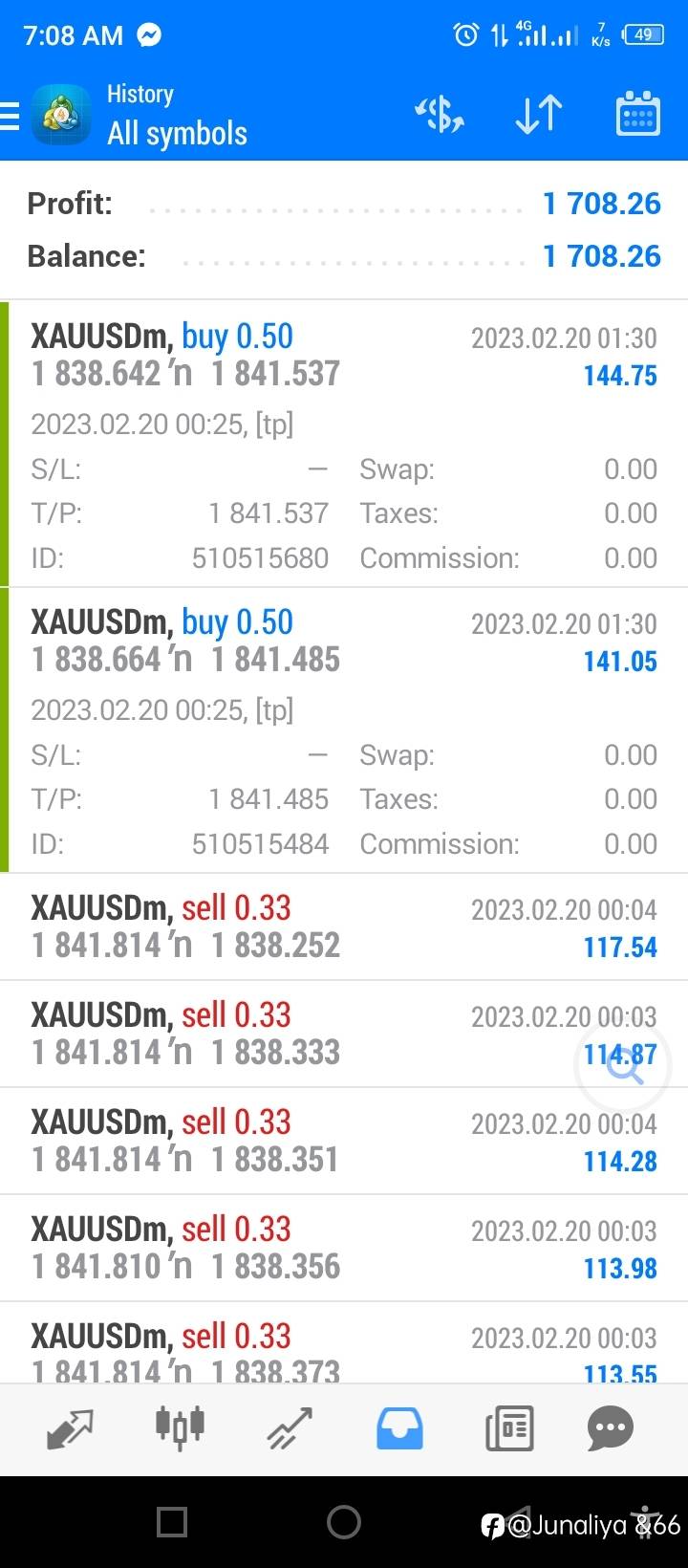Image resolution: width=688 pixels, height=1568 pixels.
Task: Open the Chat messages tab
Action: tap(611, 1429)
